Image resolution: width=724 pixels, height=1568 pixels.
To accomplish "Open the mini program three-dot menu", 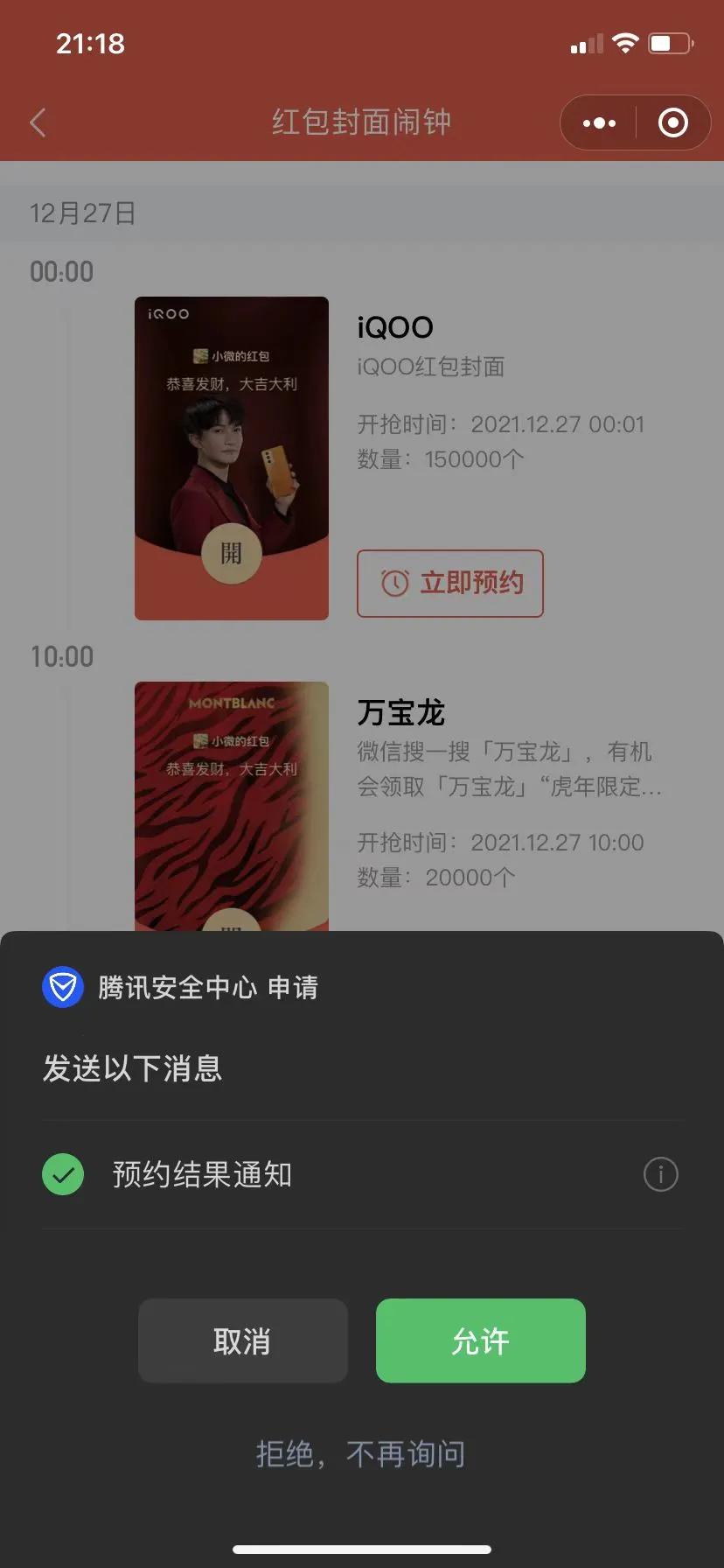I will [x=598, y=122].
